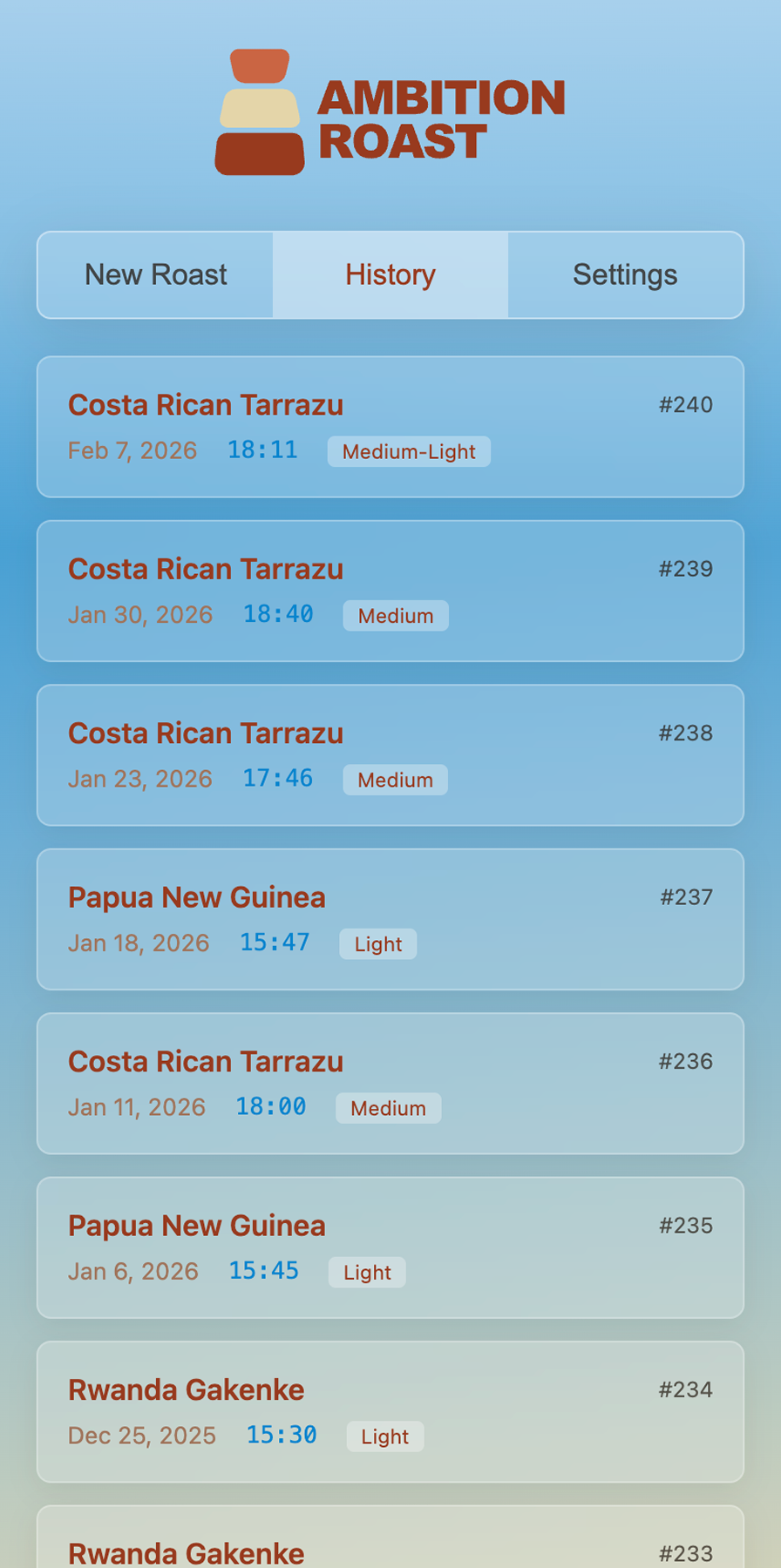Image resolution: width=781 pixels, height=1568 pixels.
Task: Click the date Dec 25, 2025 on roast #234
Action: coord(141,1436)
